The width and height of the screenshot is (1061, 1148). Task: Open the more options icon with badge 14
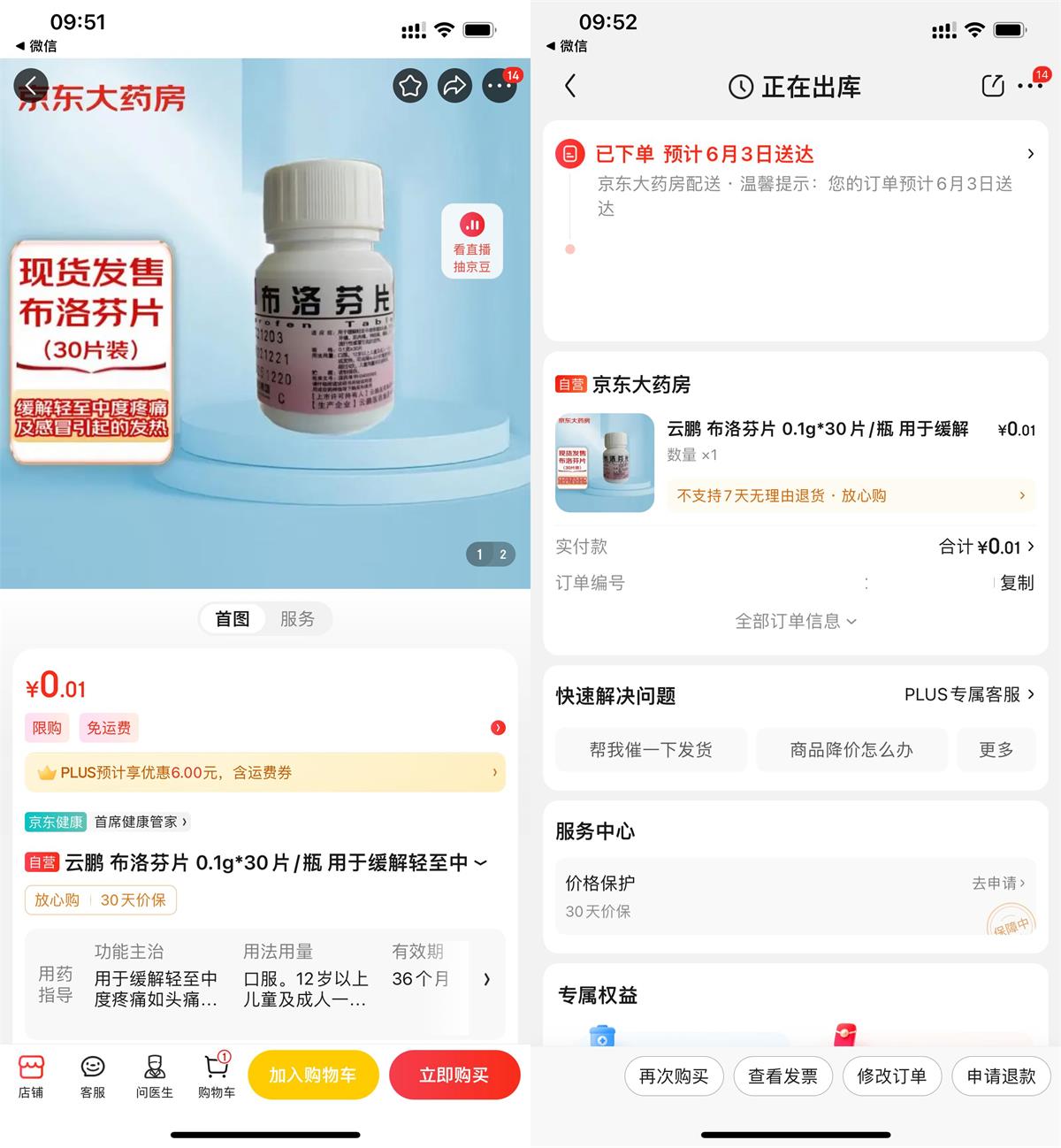(500, 86)
